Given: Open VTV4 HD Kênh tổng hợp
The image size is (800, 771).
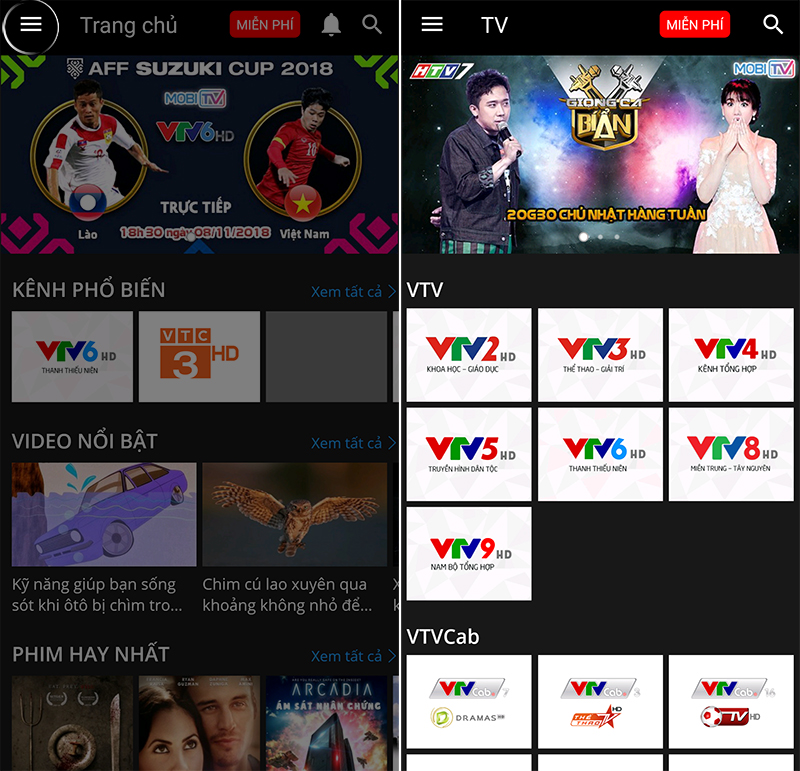Looking at the screenshot, I should coord(731,355).
